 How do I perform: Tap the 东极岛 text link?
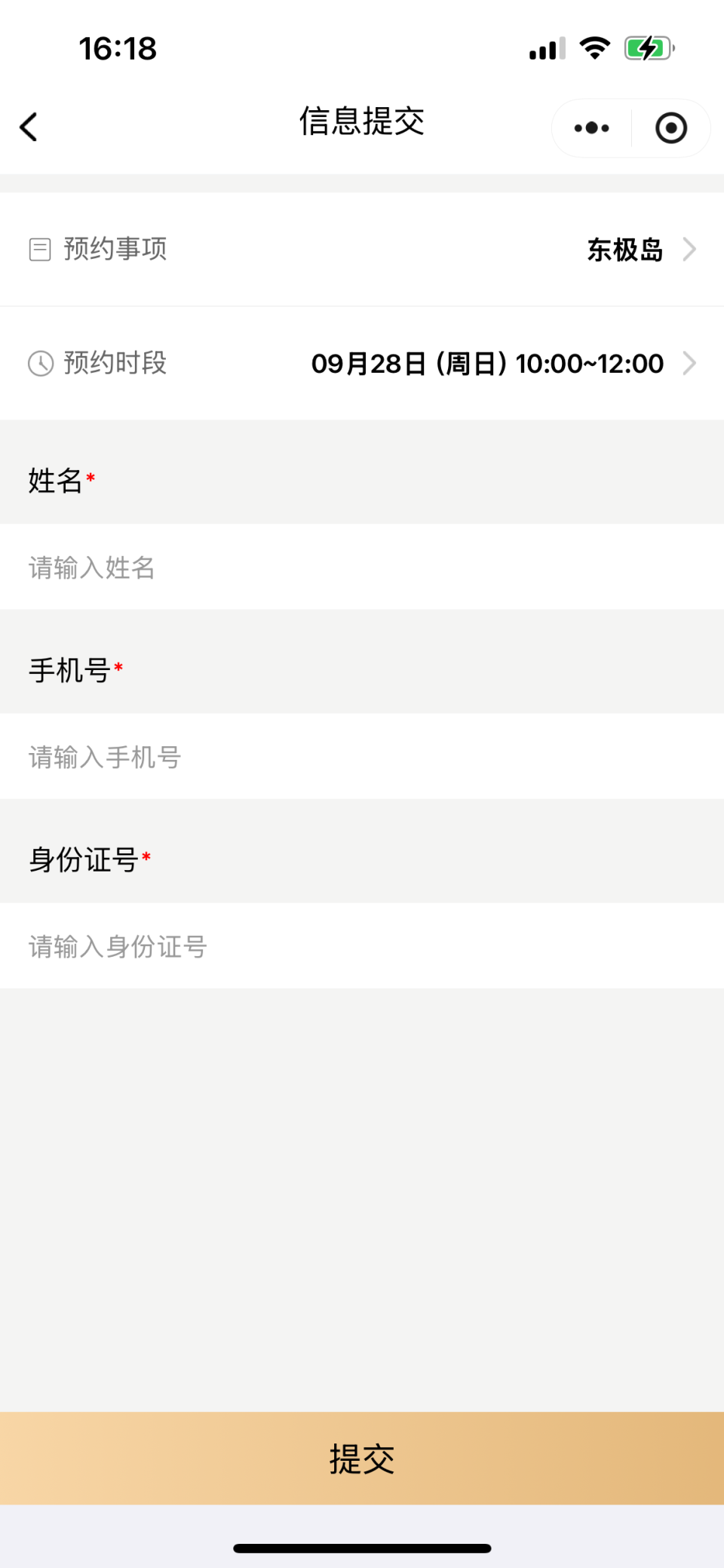[625, 249]
